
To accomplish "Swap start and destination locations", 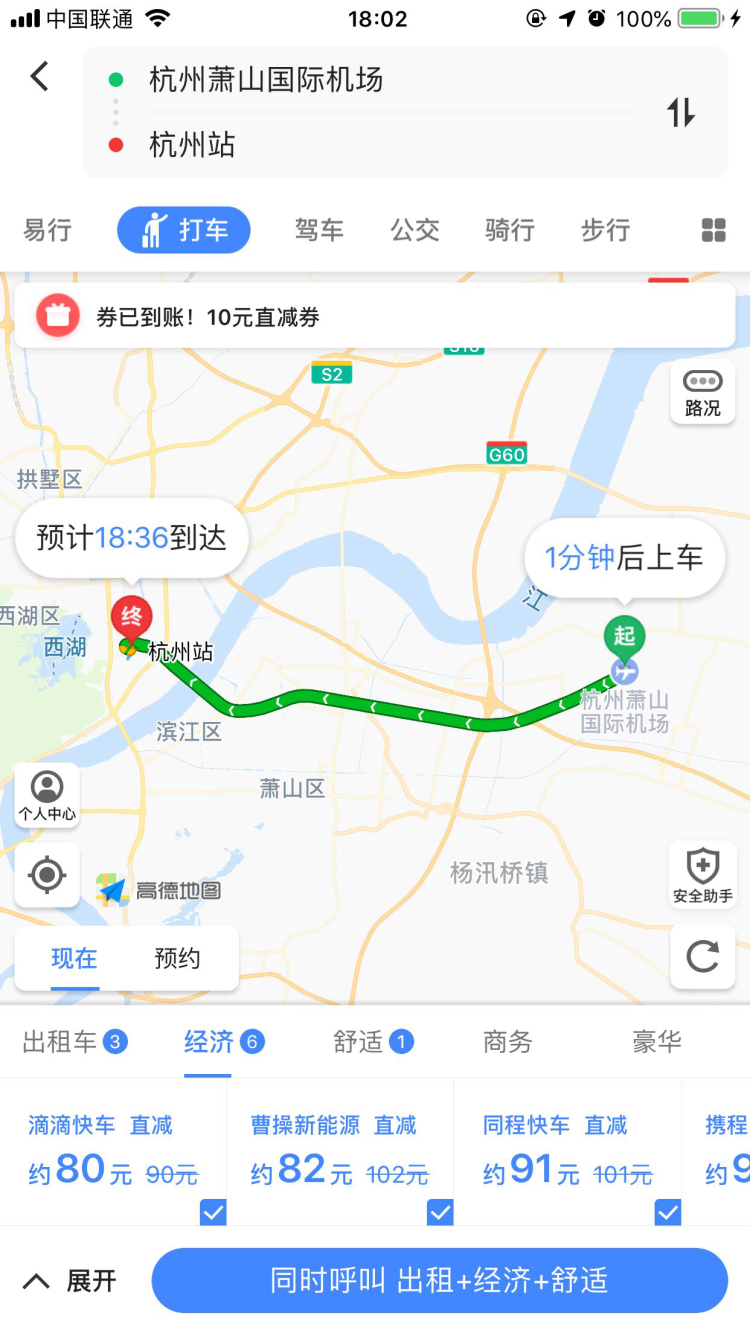I will pos(681,113).
